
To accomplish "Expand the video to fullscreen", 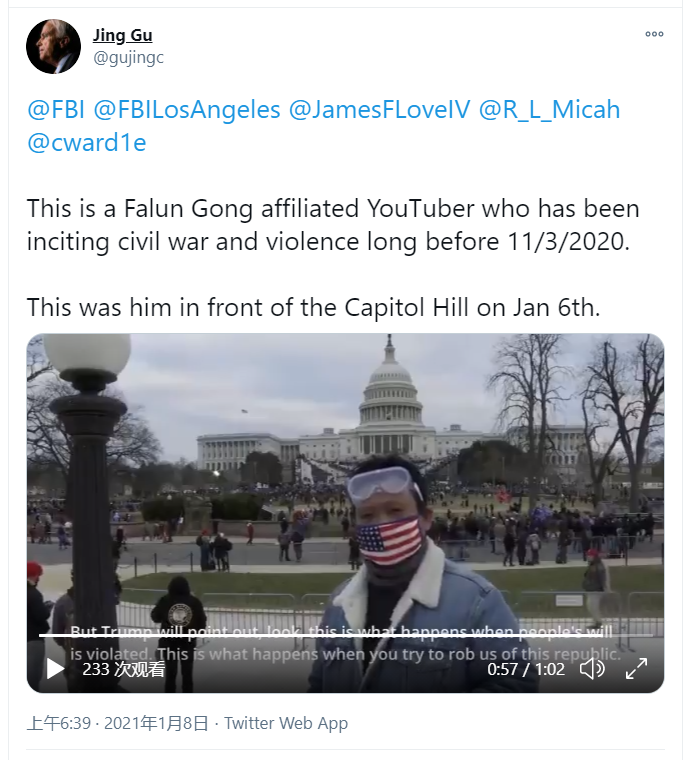I will tap(636, 669).
